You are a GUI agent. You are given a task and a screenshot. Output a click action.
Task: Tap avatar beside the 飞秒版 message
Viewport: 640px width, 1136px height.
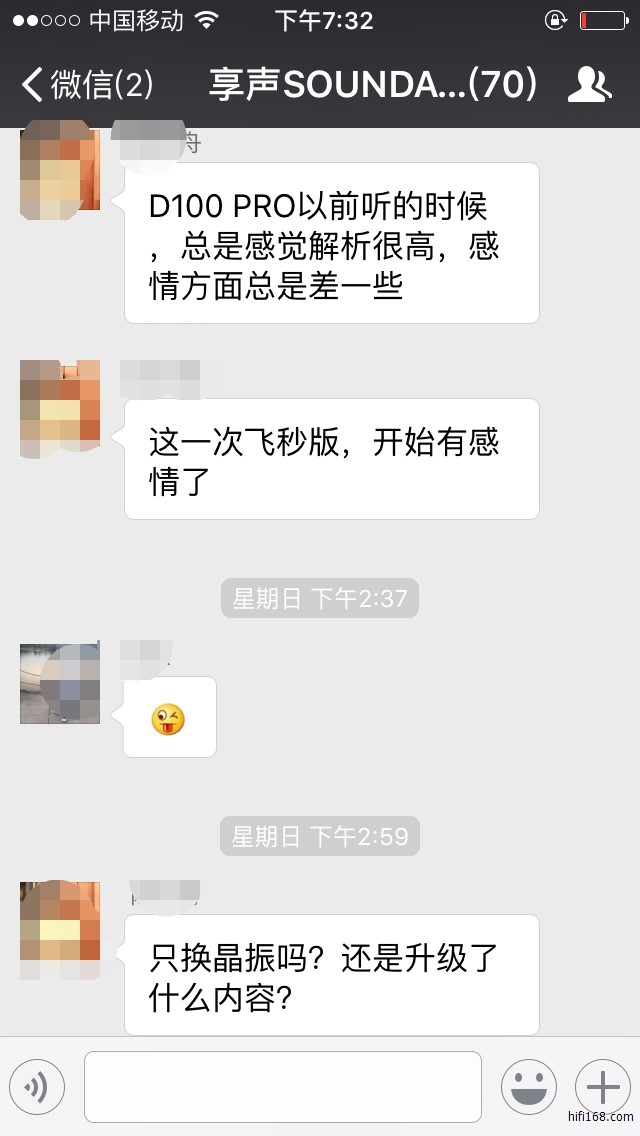click(60, 406)
